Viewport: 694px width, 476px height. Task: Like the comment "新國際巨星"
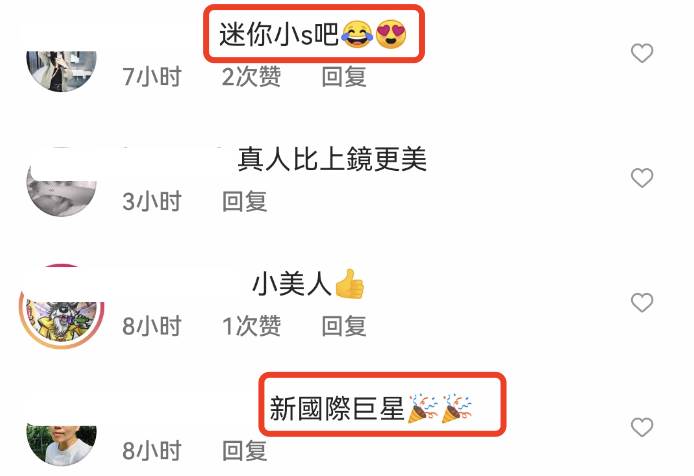coord(642,427)
